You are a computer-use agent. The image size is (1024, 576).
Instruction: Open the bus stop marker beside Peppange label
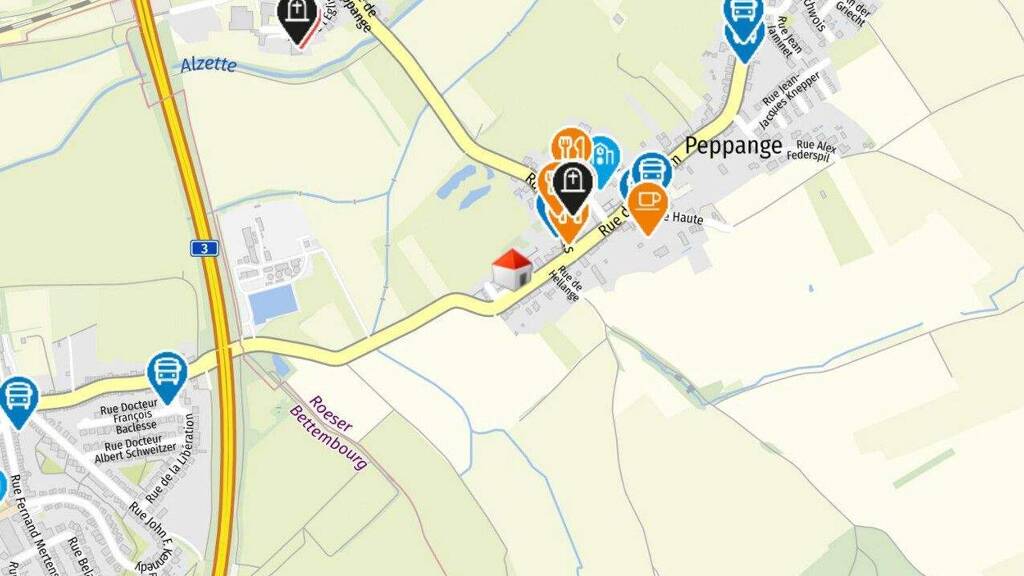pos(653,171)
